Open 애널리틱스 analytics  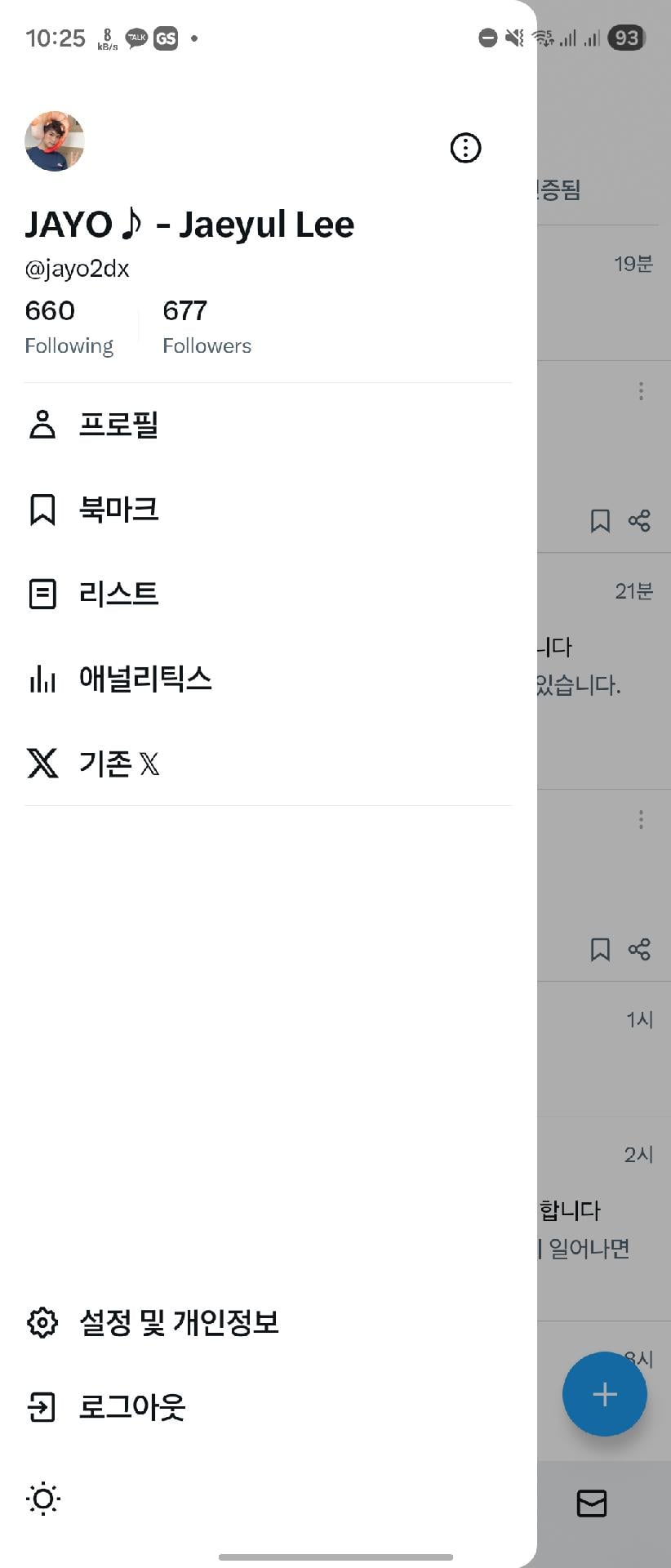click(x=144, y=679)
